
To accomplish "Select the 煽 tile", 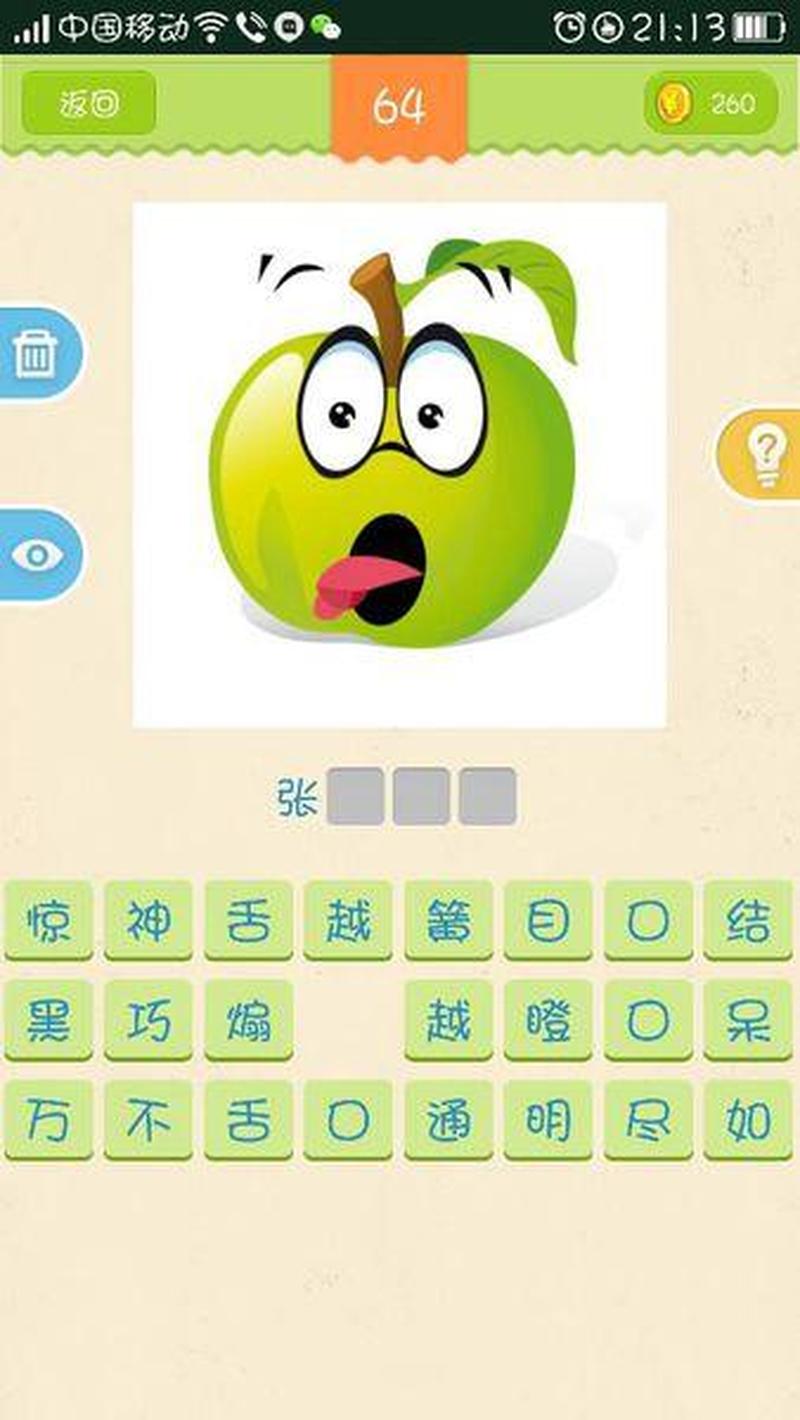I will [248, 1020].
